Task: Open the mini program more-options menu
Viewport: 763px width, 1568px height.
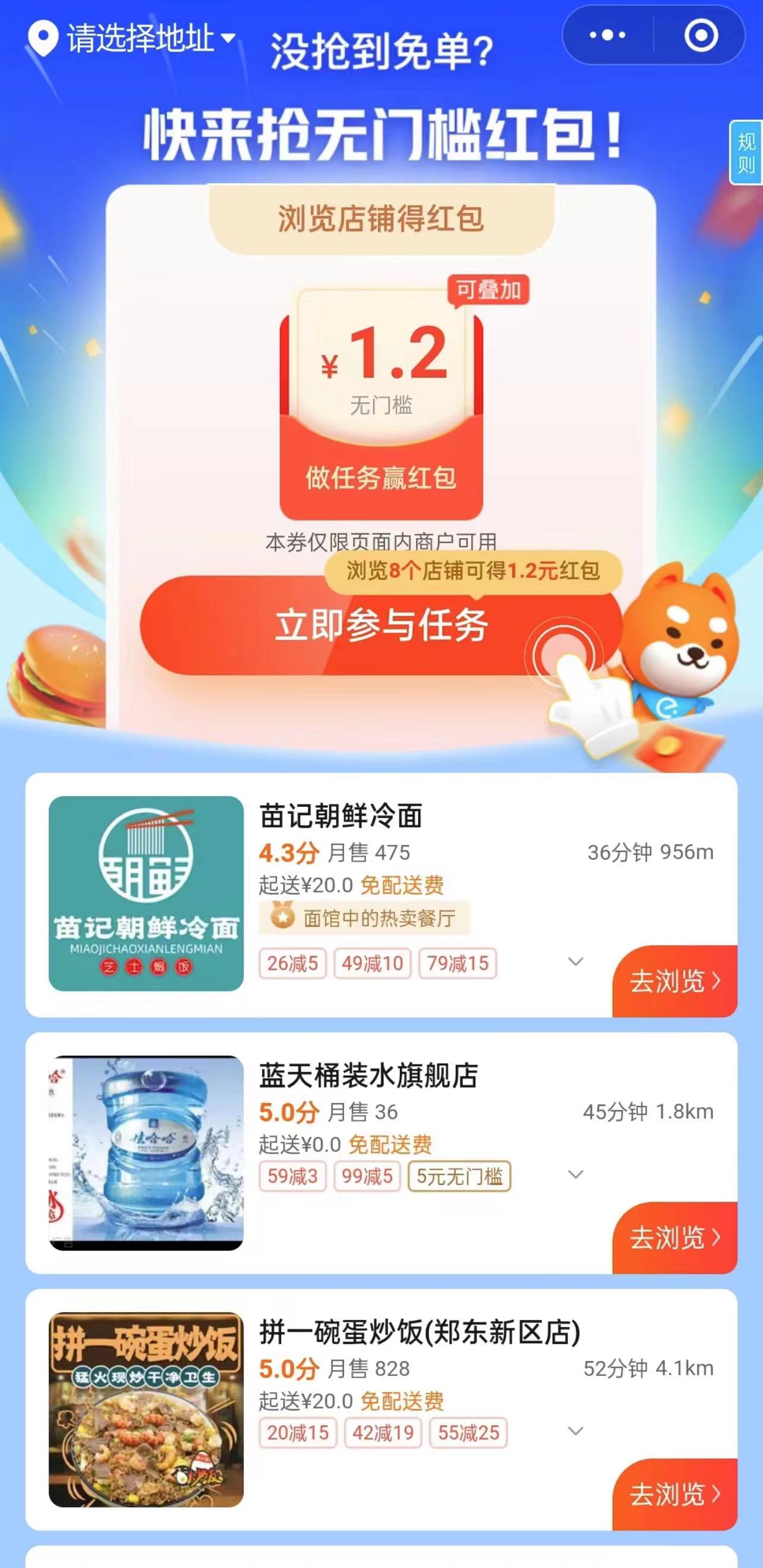Action: click(607, 35)
